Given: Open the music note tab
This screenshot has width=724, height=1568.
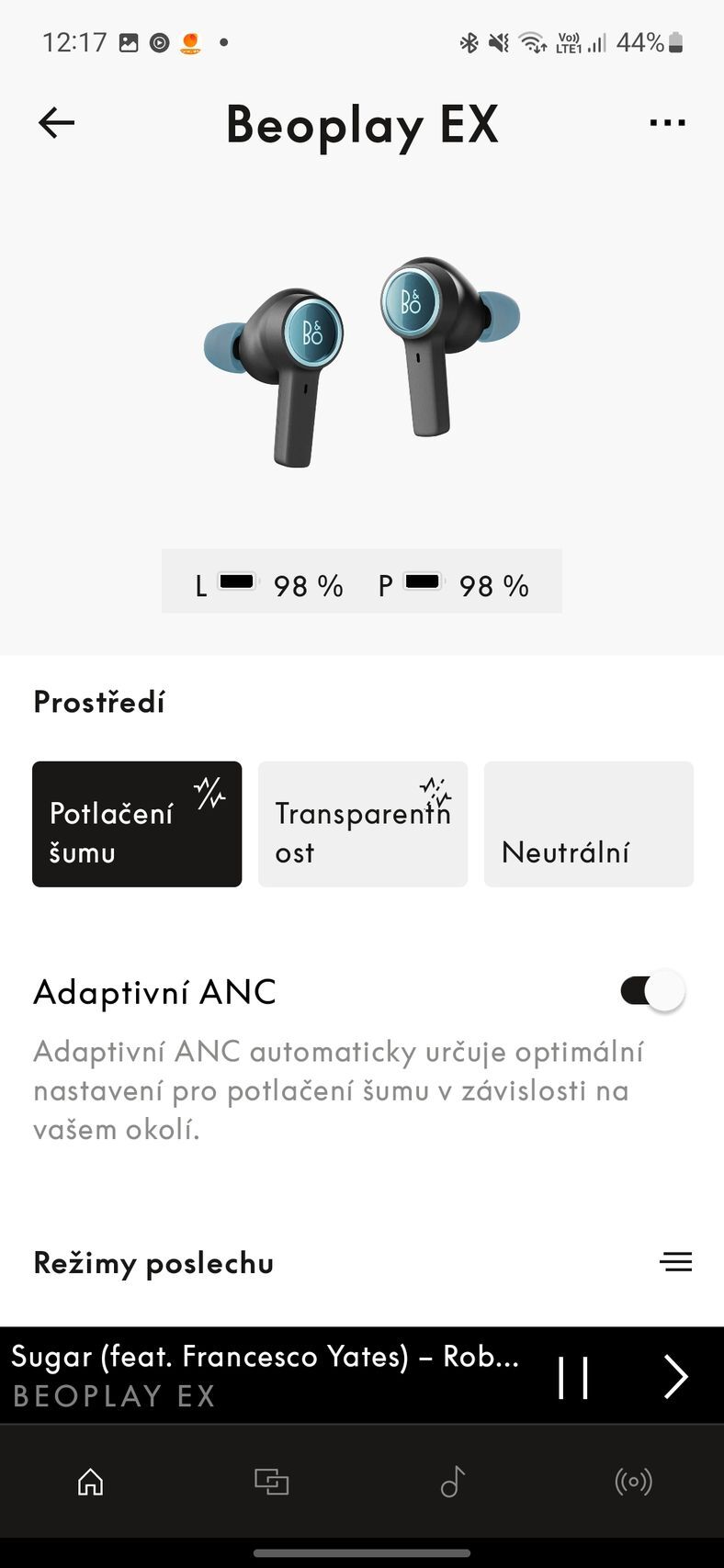Looking at the screenshot, I should click(452, 1481).
